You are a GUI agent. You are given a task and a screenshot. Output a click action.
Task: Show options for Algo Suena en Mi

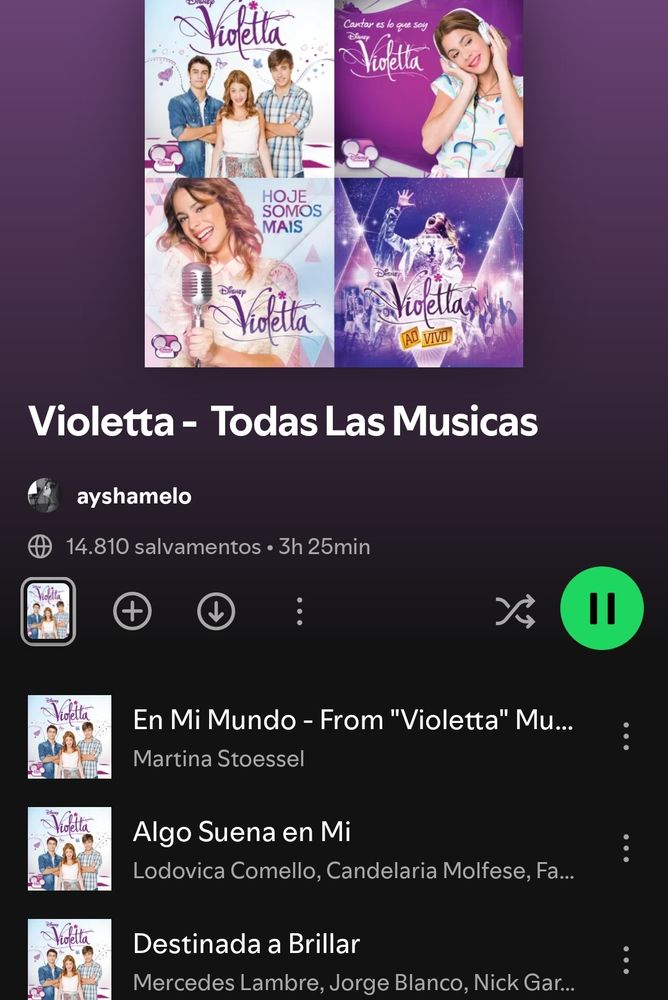pos(626,848)
